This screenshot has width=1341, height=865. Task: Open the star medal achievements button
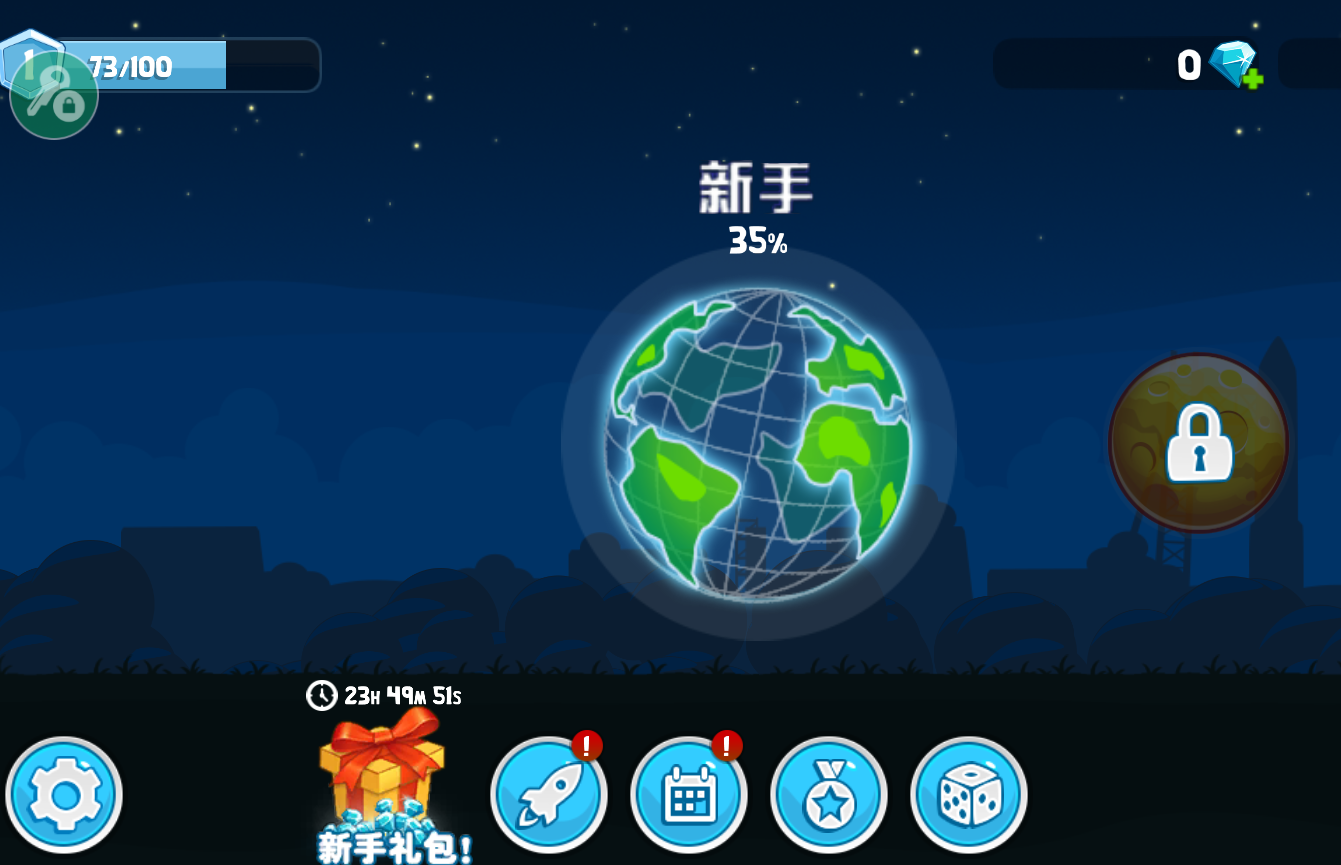(828, 796)
